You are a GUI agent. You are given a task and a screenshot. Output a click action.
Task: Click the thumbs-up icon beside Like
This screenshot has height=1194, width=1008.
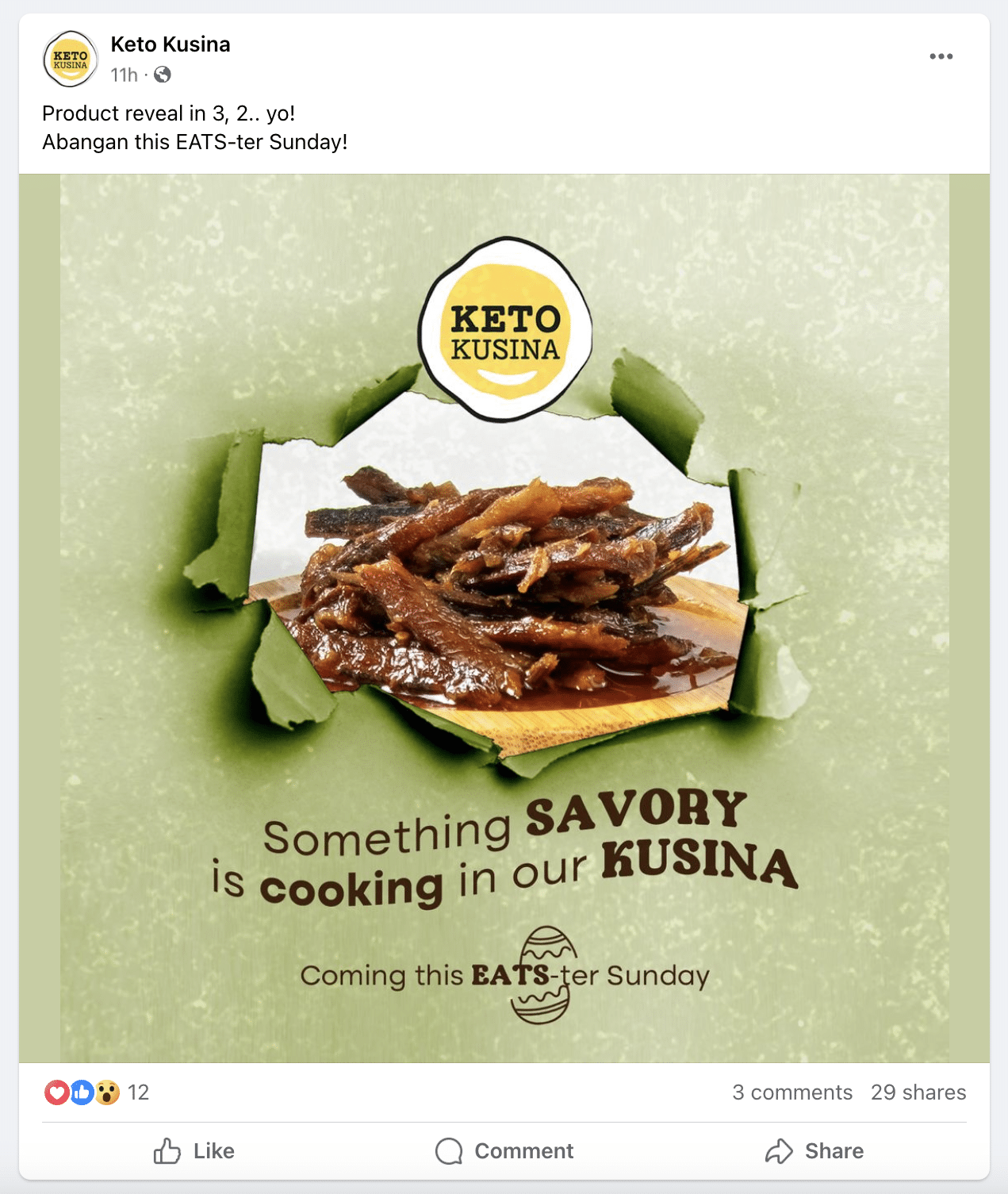coord(167,1150)
